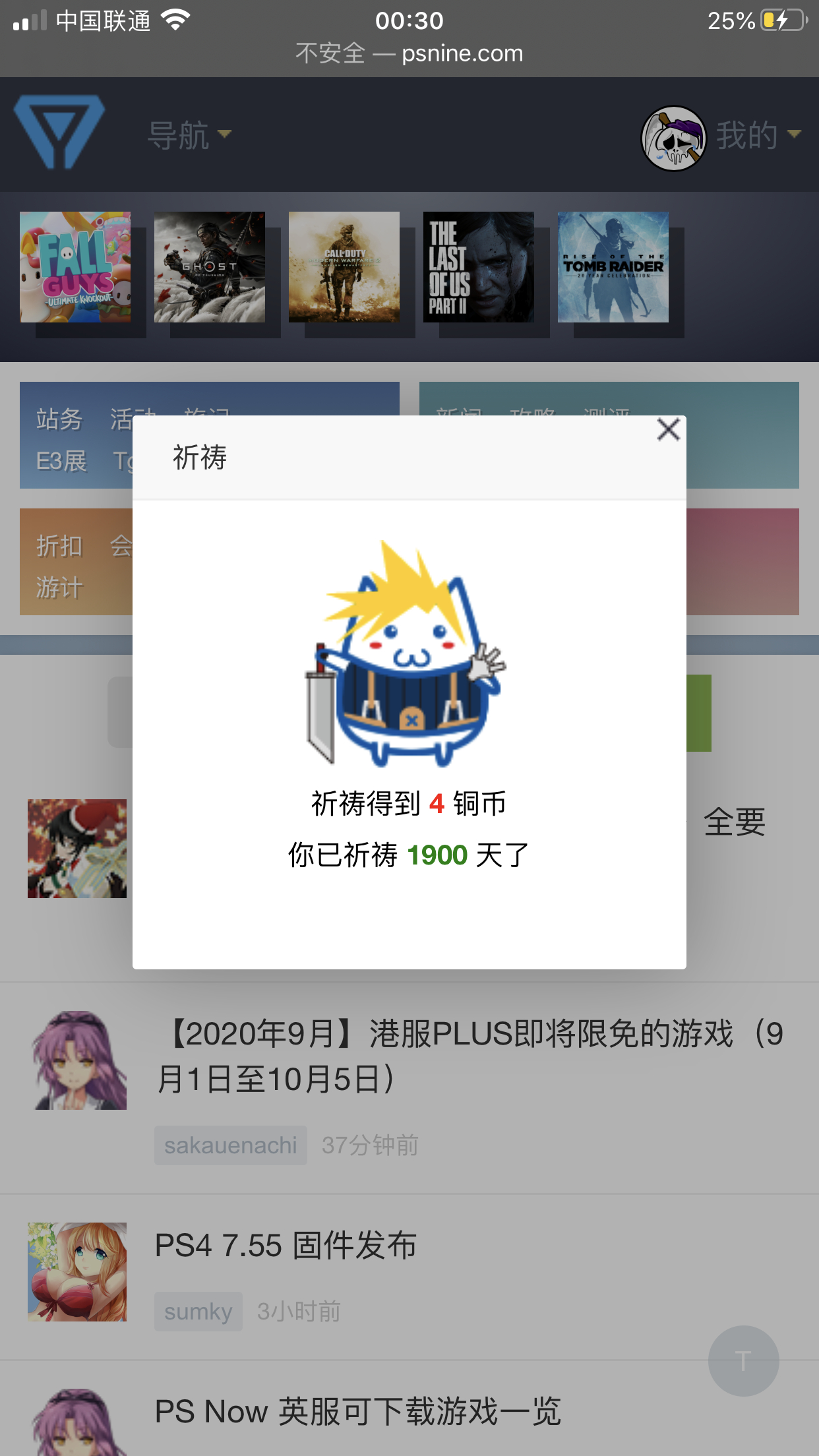Open The Last of Us Part II cover
819x1456 pixels.
[479, 267]
